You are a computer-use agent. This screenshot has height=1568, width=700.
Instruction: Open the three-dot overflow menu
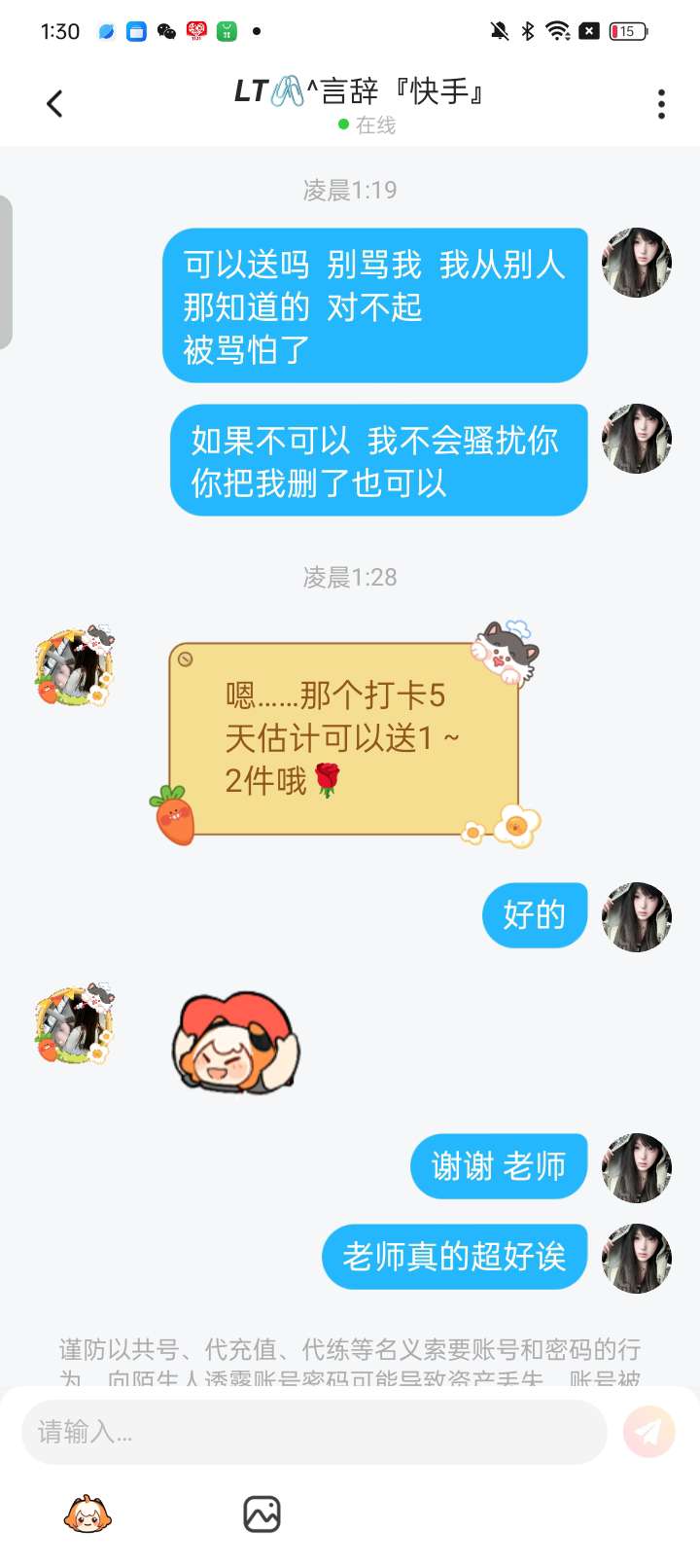click(x=661, y=104)
